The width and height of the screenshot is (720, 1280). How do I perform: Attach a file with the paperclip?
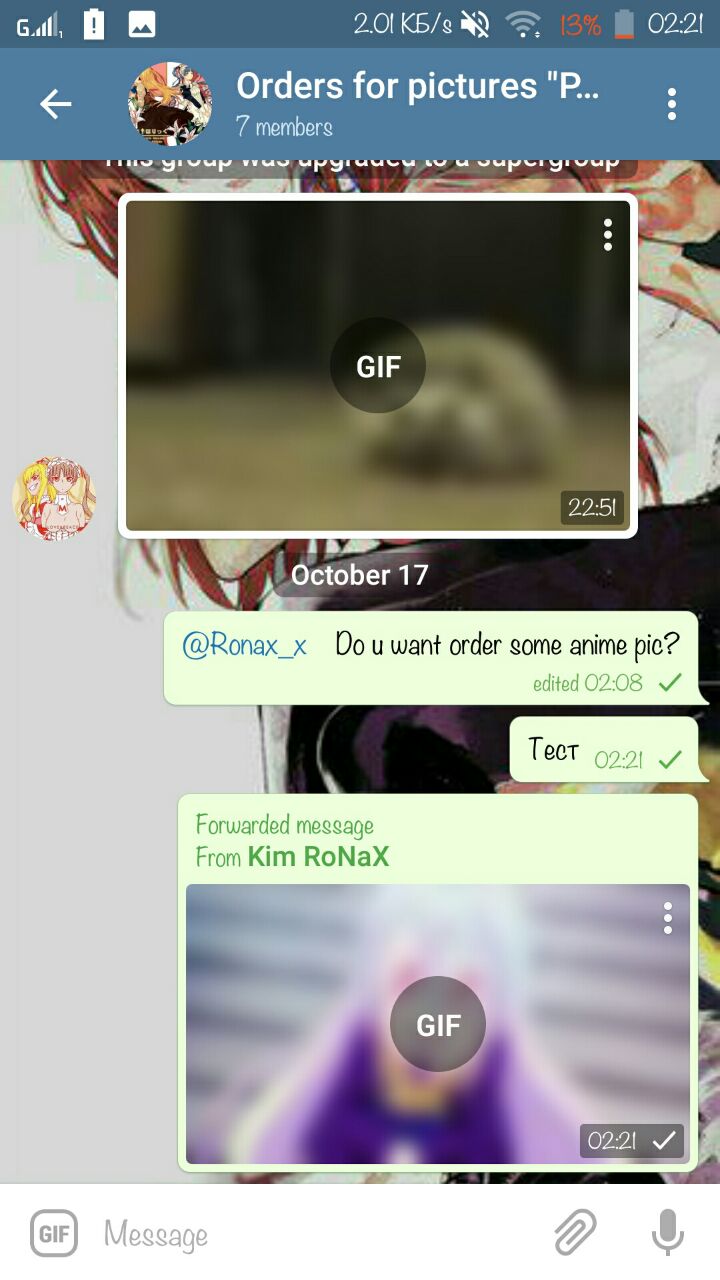(x=575, y=1232)
